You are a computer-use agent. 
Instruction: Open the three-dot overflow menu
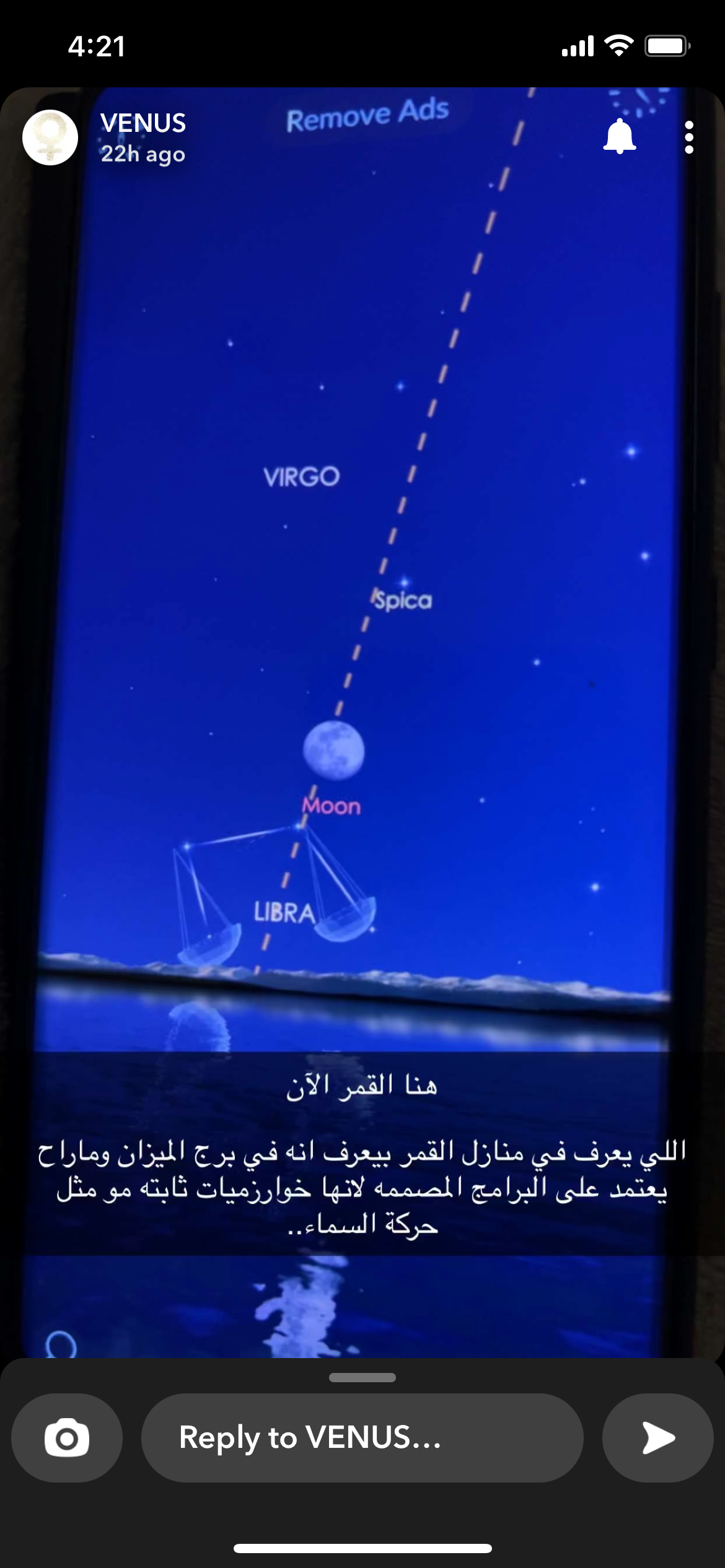click(x=688, y=137)
